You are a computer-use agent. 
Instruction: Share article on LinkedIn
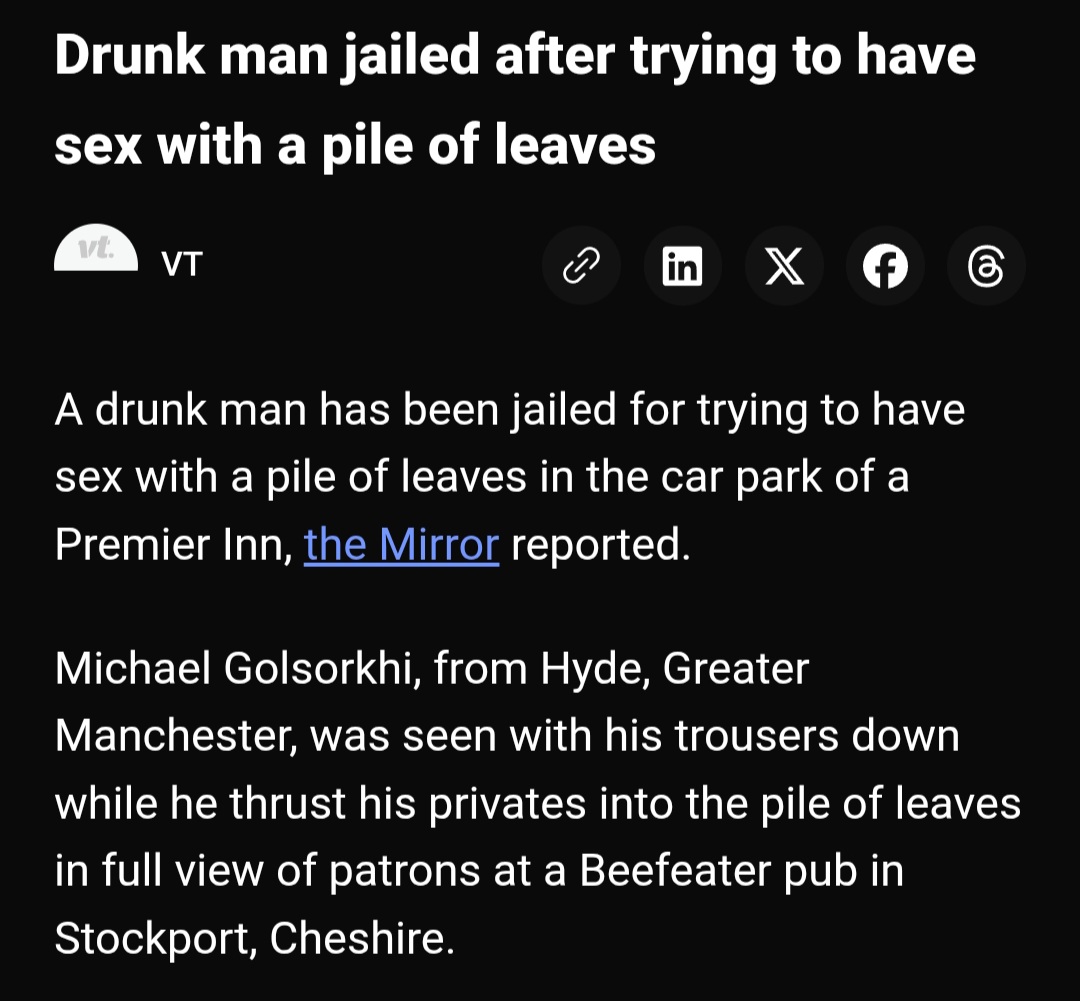click(683, 266)
